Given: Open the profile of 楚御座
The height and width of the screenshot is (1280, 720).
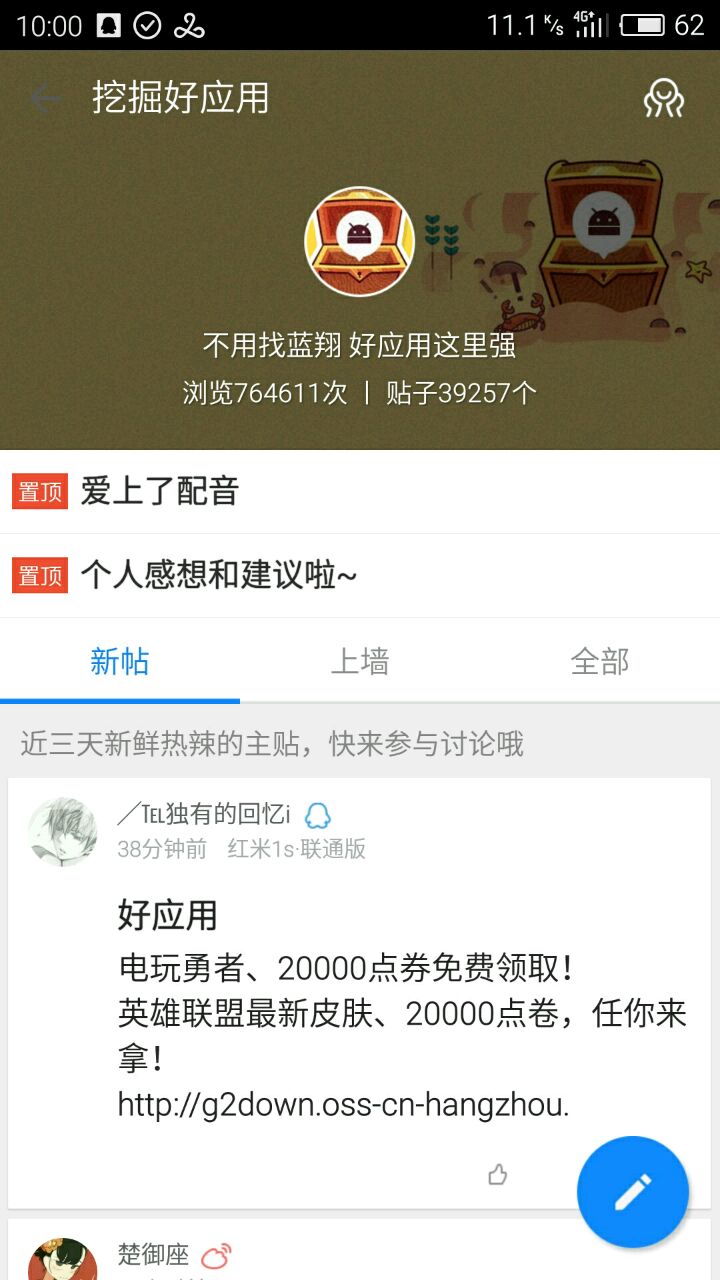Looking at the screenshot, I should pyautogui.click(x=153, y=1254).
